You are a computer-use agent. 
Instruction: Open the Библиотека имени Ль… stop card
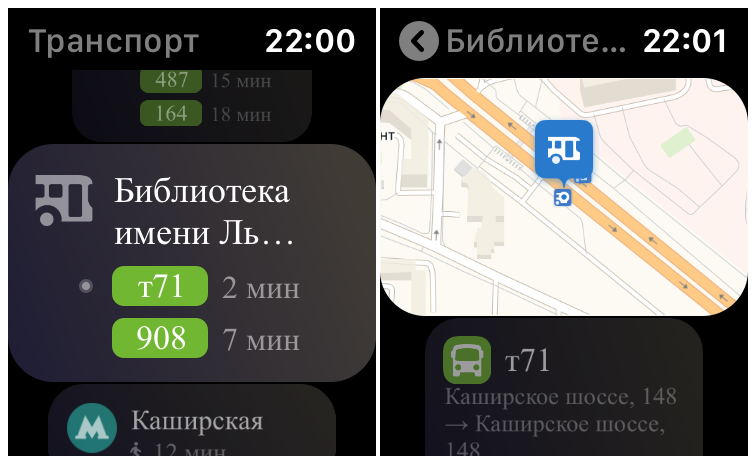tap(190, 262)
